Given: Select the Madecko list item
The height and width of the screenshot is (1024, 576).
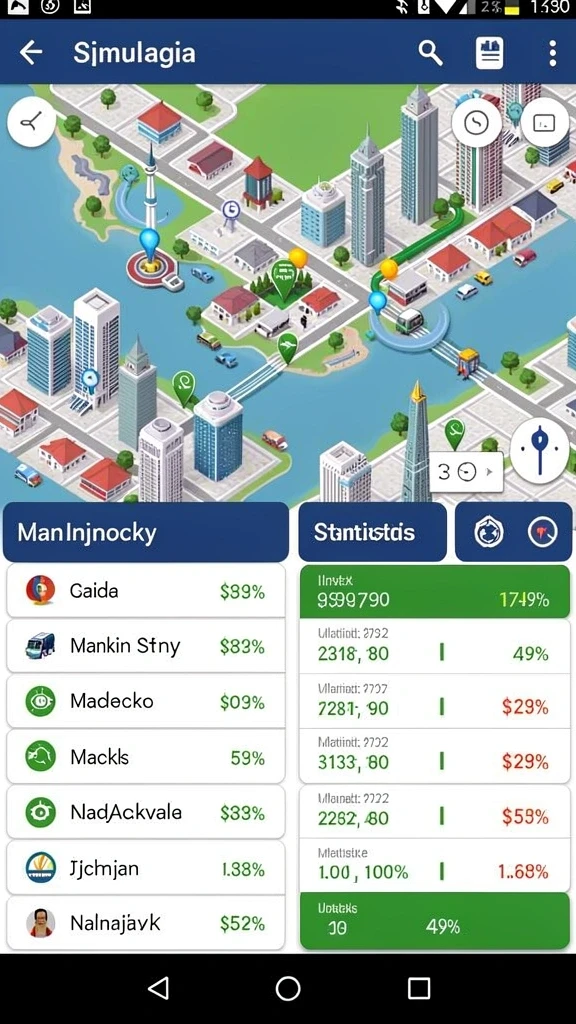Looking at the screenshot, I should click(146, 701).
